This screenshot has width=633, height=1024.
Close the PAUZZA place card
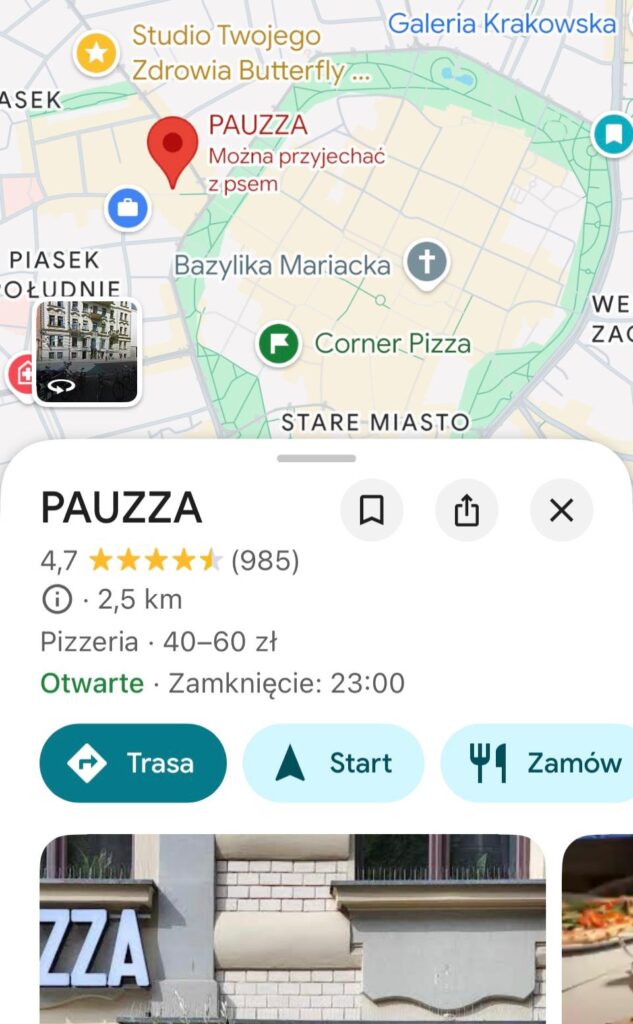(561, 511)
